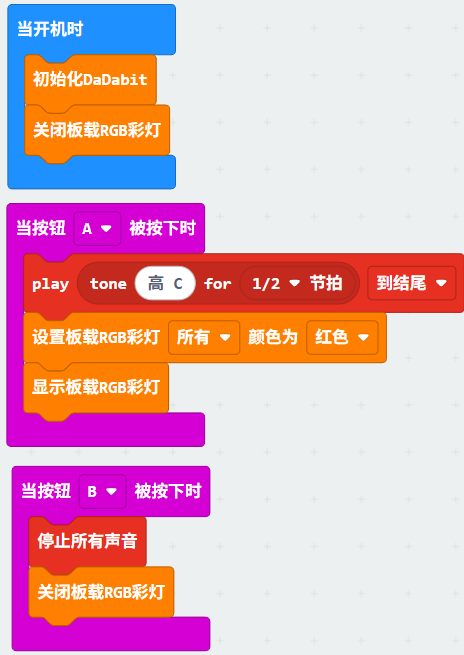Open the 到结尾 playback mode dropdown
The height and width of the screenshot is (655, 464).
411,283
